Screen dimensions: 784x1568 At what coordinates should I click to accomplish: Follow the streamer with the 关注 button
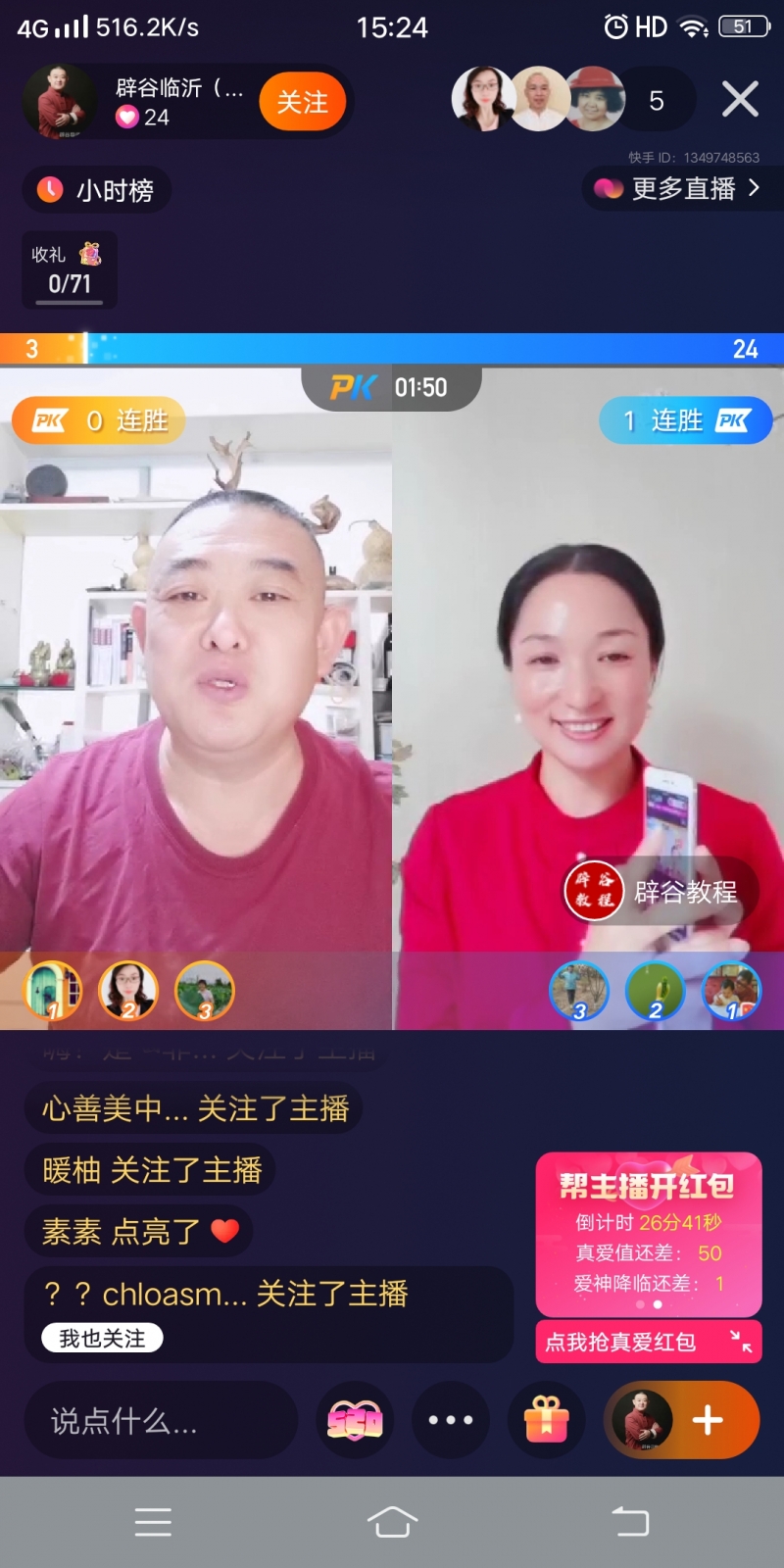pyautogui.click(x=302, y=102)
